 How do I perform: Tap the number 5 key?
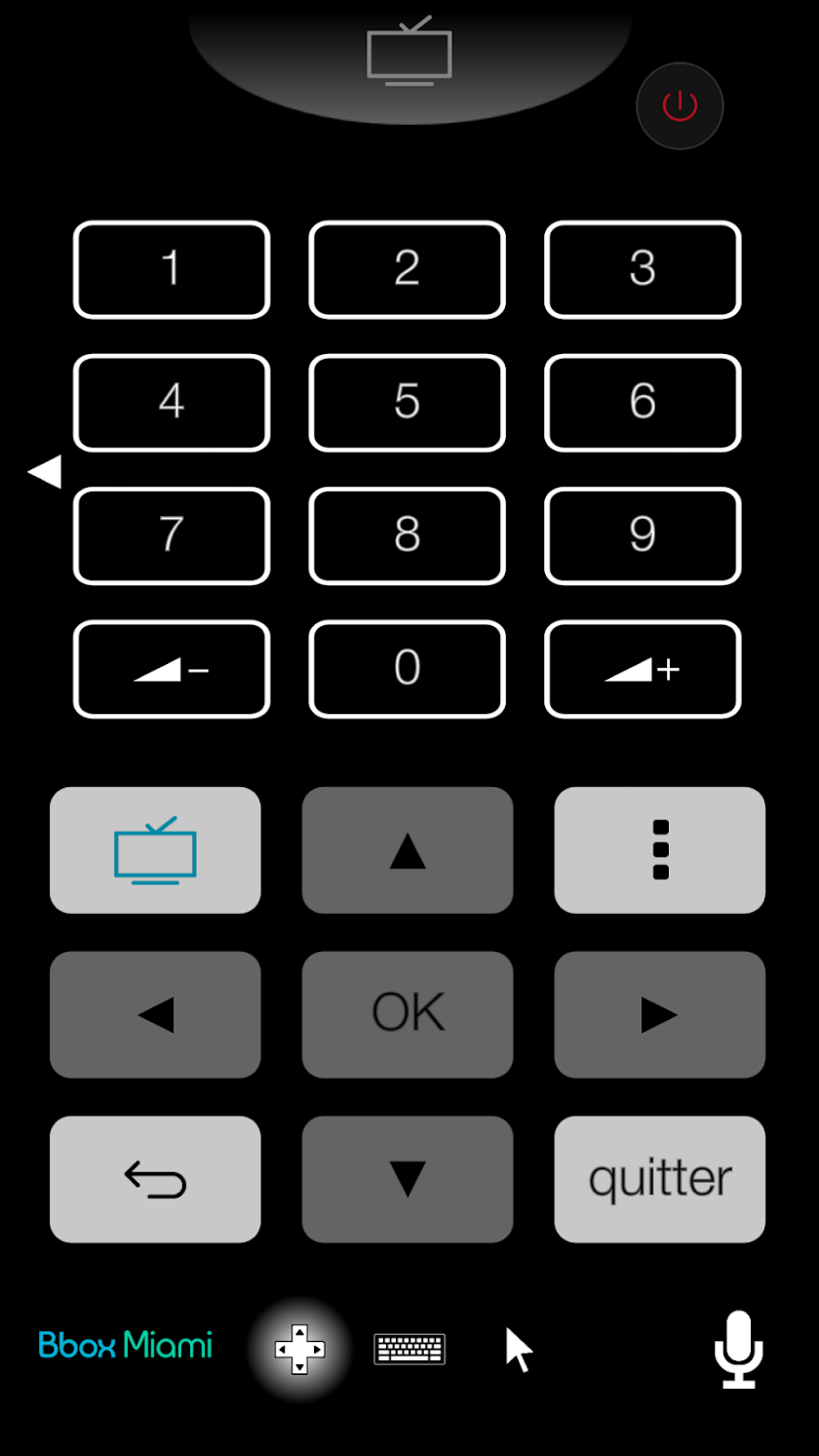pos(407,402)
